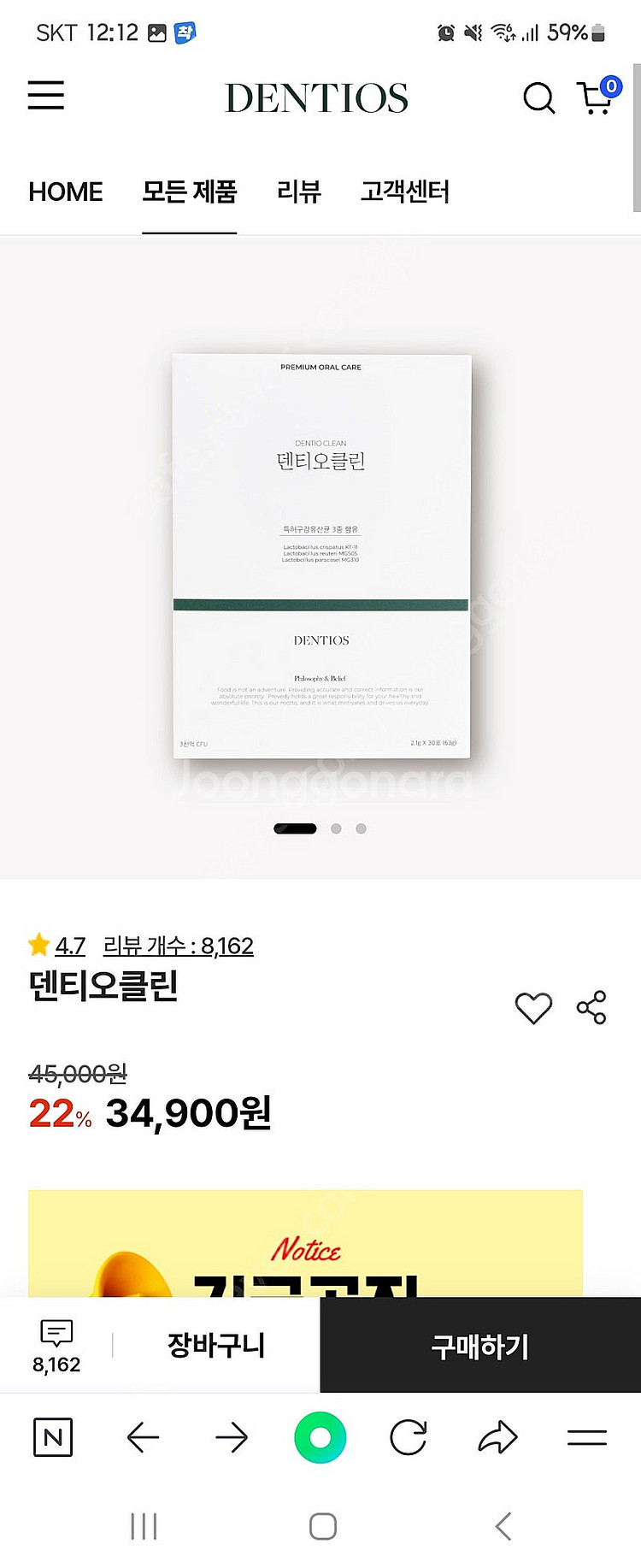Open the 리뷰 개수 8,162 link
The image size is (641, 1568).
point(178,946)
